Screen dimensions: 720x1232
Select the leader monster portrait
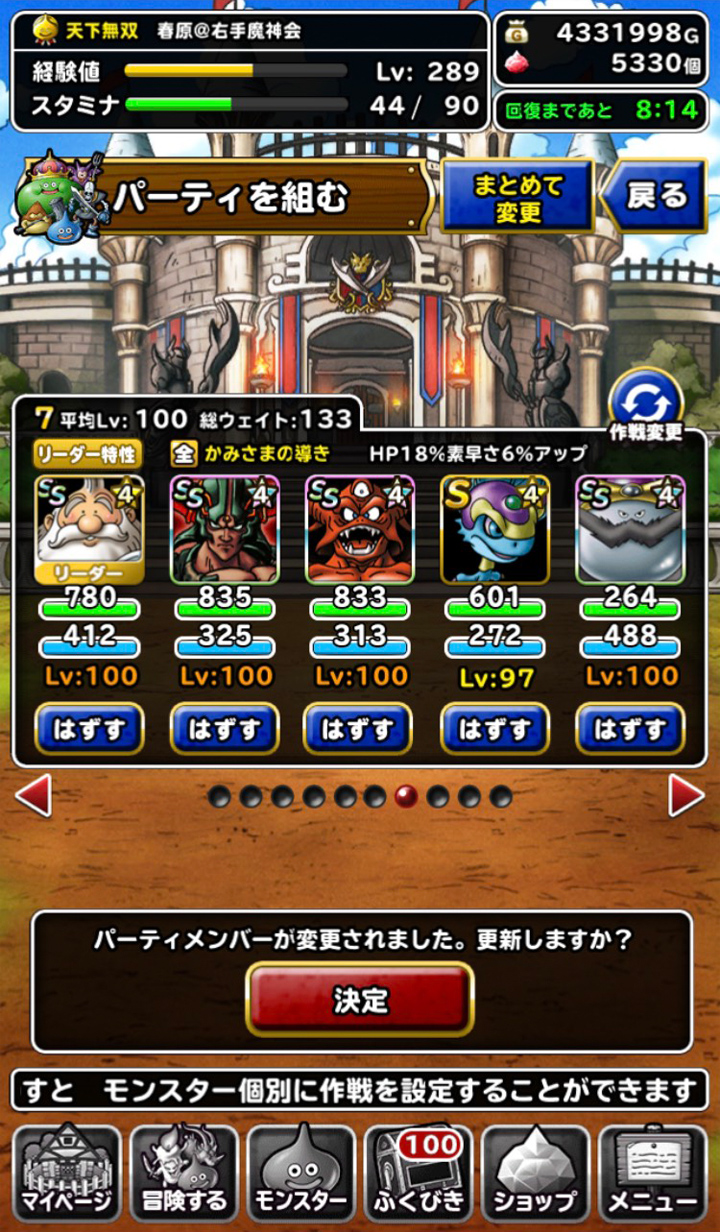coord(89,529)
